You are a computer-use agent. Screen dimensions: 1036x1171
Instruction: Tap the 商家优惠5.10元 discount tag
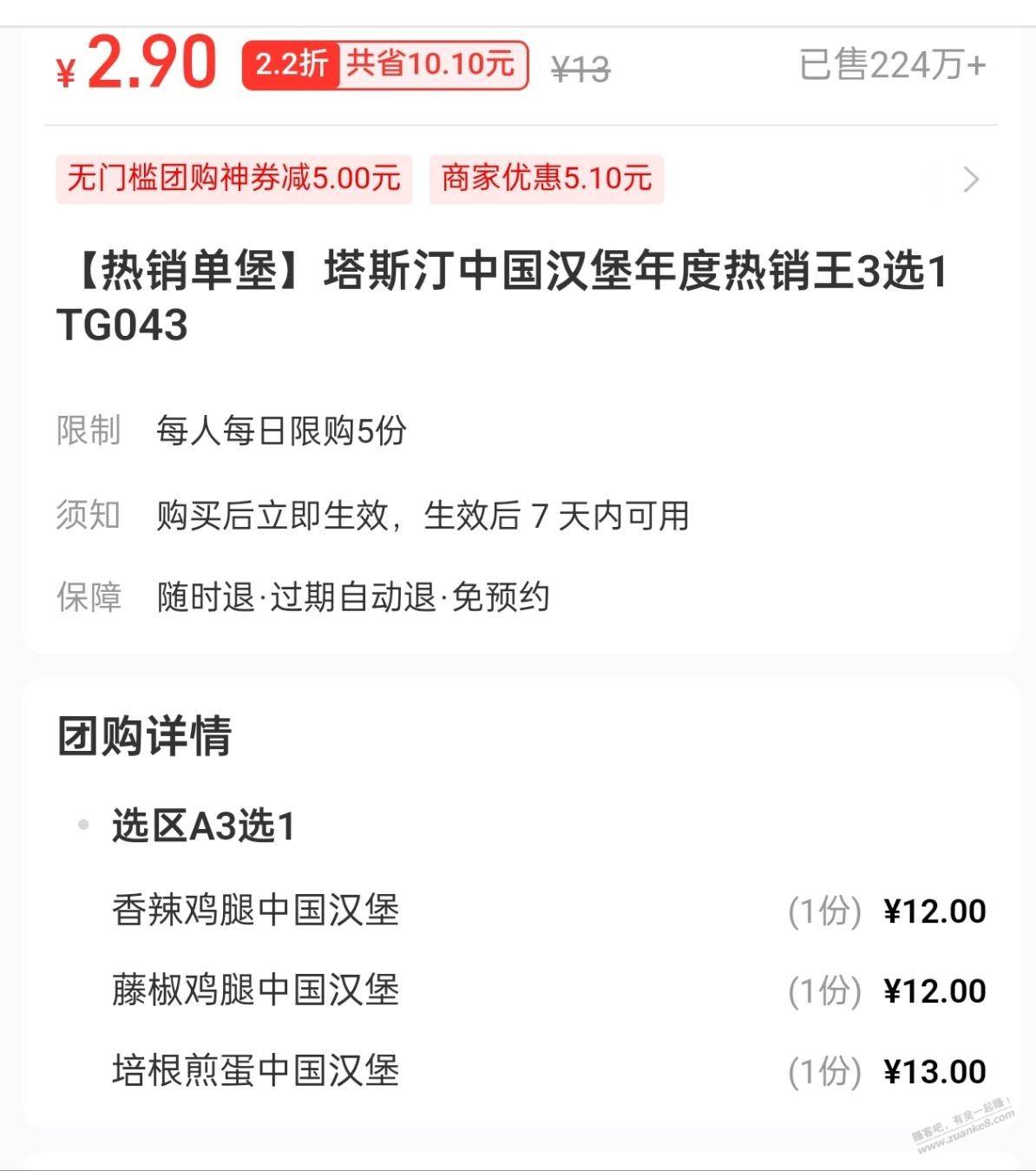(x=546, y=179)
